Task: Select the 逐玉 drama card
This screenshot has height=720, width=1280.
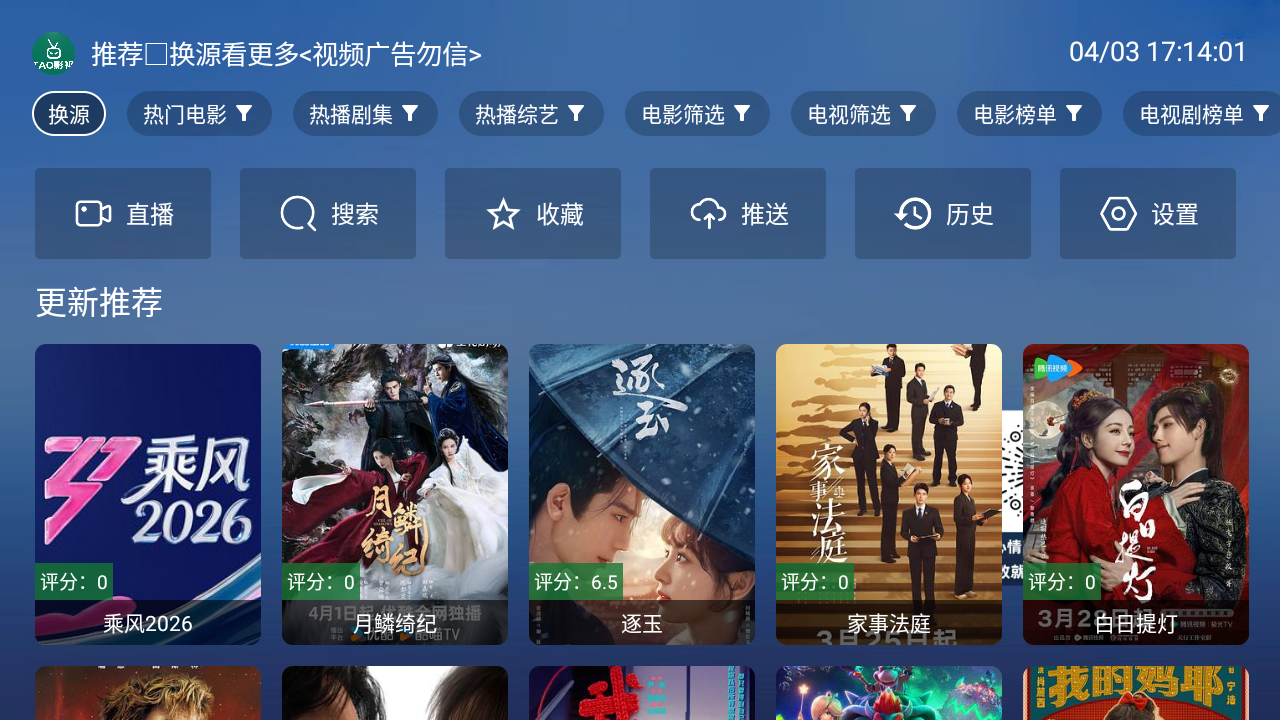Action: (642, 494)
